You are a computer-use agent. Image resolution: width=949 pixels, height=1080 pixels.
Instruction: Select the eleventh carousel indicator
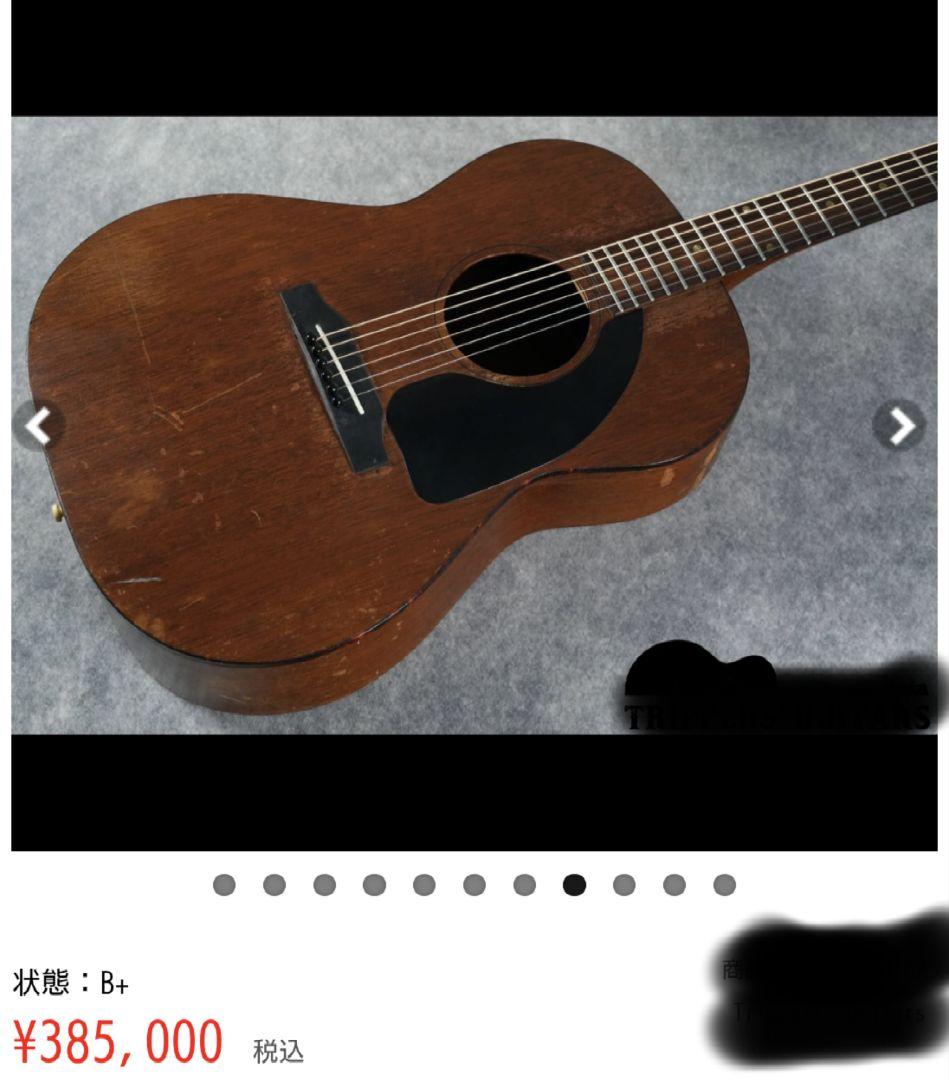[722, 884]
